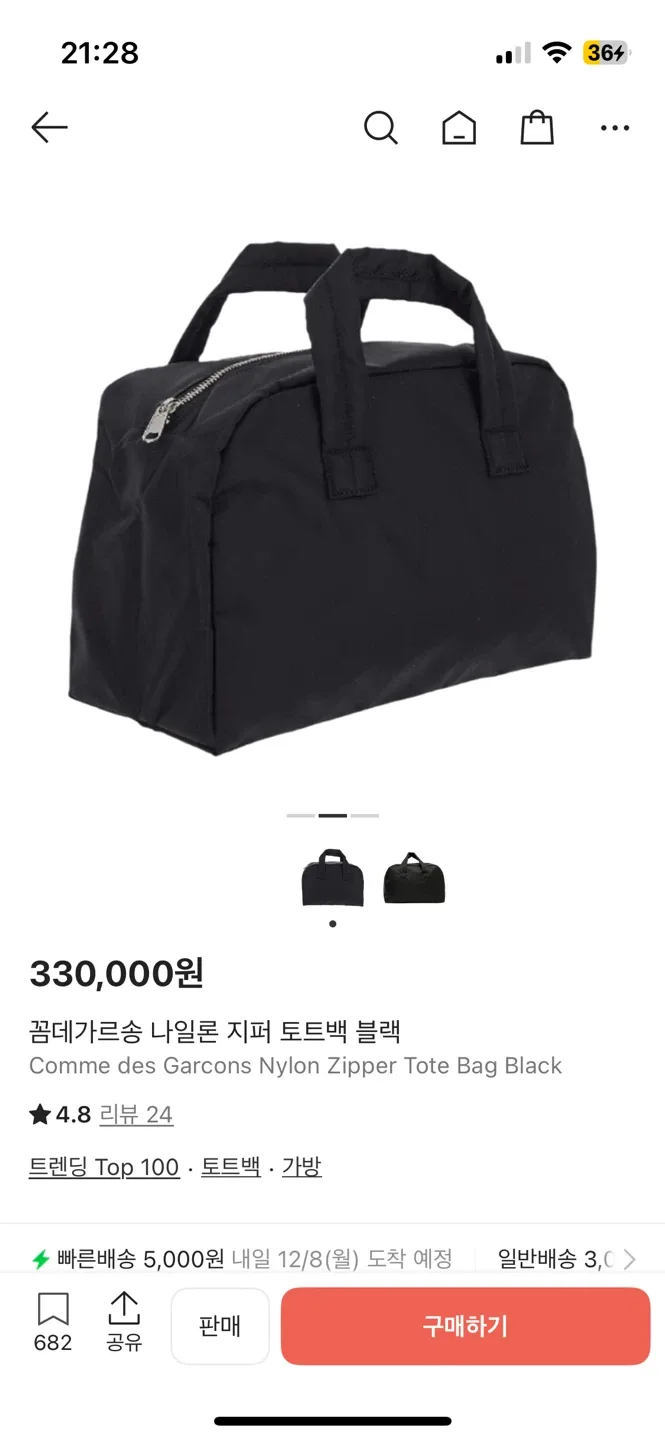
Task: Tap the 판매 sell button
Action: pyautogui.click(x=220, y=1326)
